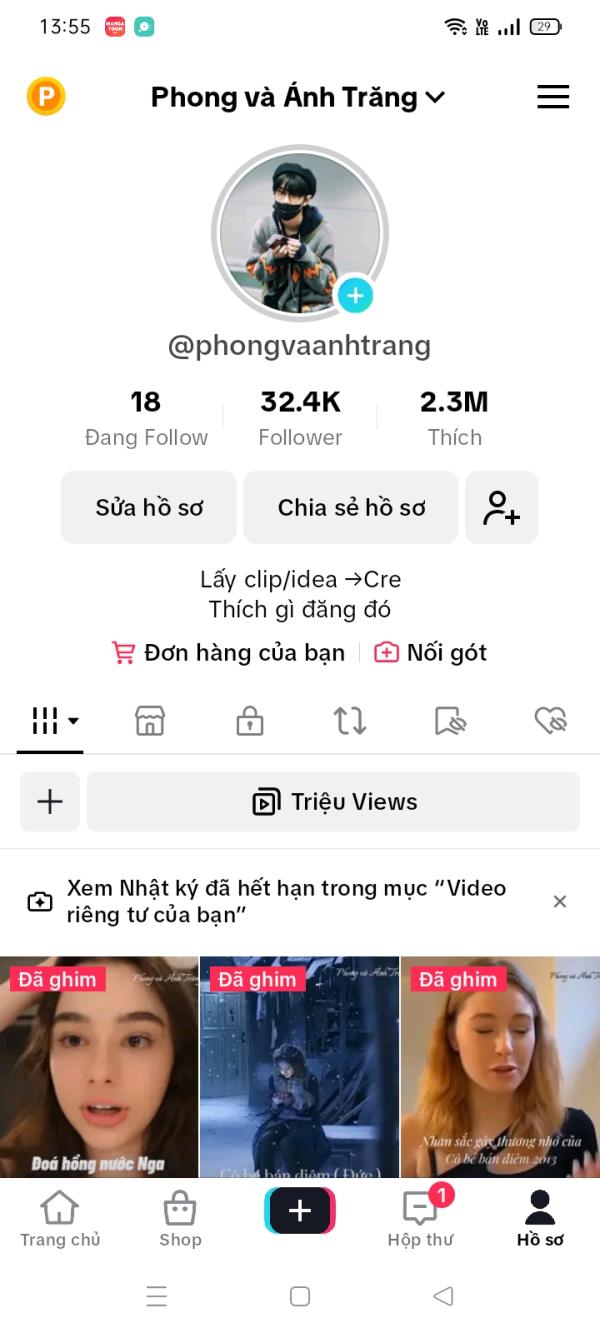Tap Sửa hồ sơ to edit profile
Image resolution: width=600 pixels, height=1333 pixels.
[149, 508]
